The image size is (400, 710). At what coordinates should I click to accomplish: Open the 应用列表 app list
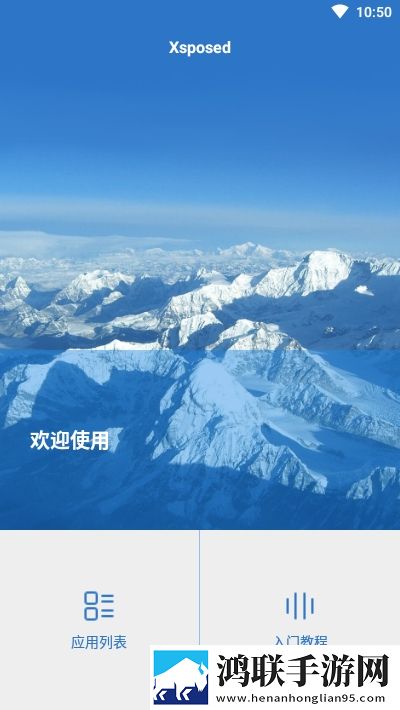pos(99,619)
